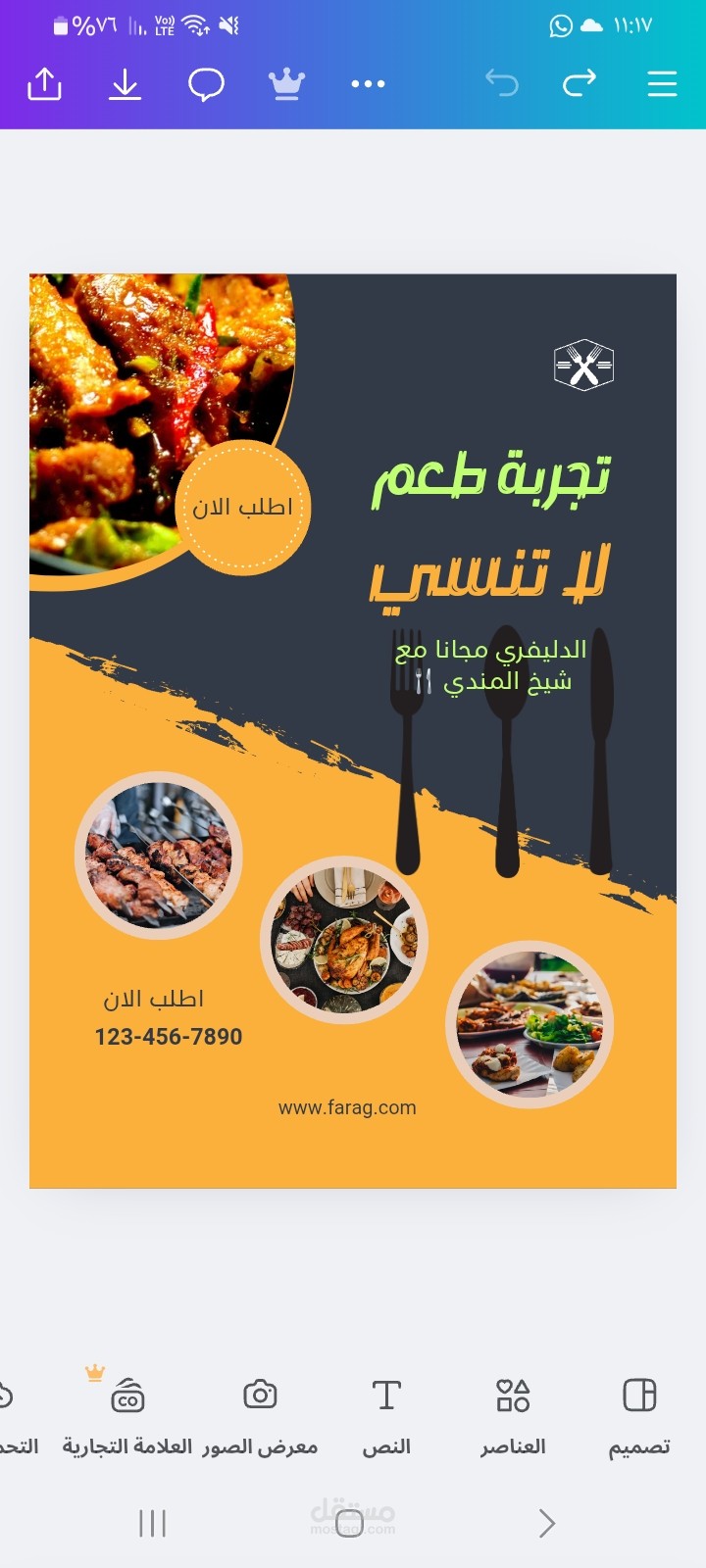Tap the system home button

pyautogui.click(x=350, y=1523)
